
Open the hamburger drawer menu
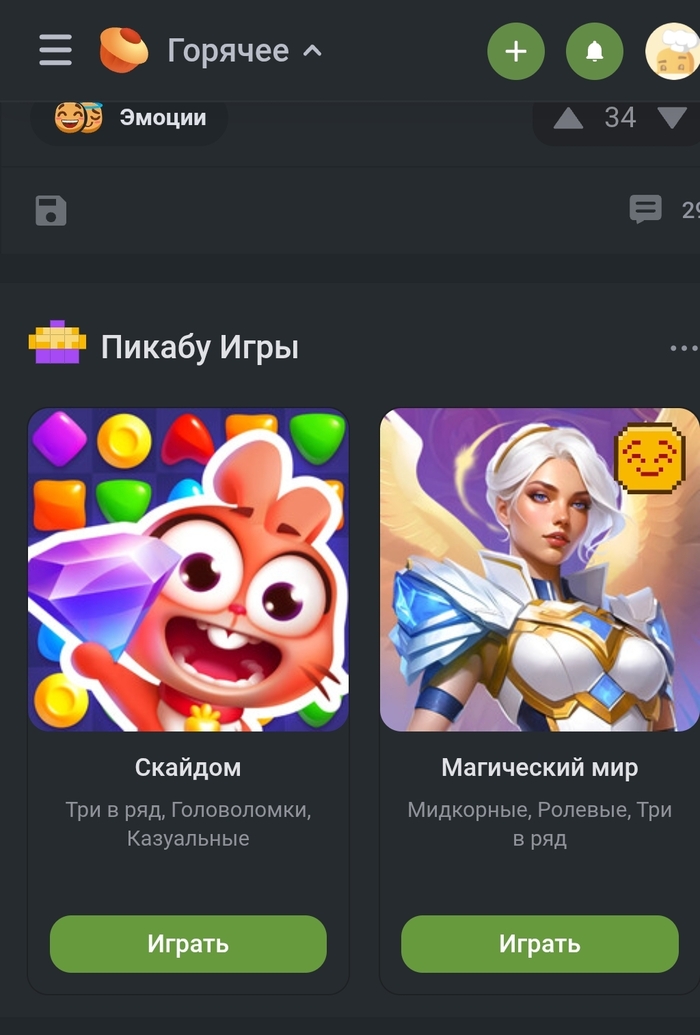pos(56,50)
